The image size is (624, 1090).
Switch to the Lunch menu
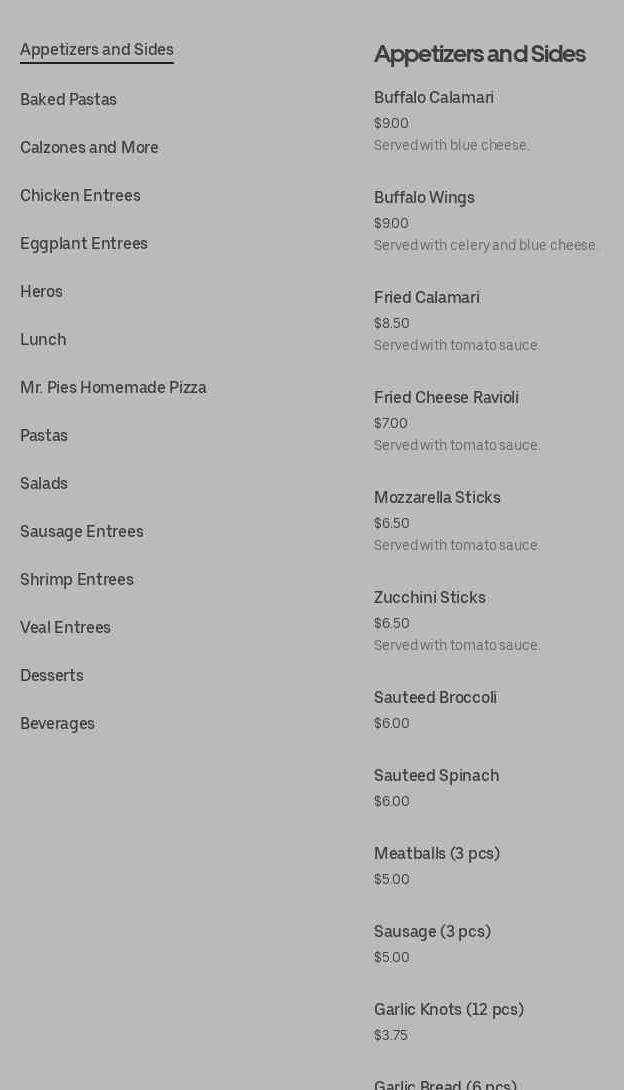(x=43, y=339)
